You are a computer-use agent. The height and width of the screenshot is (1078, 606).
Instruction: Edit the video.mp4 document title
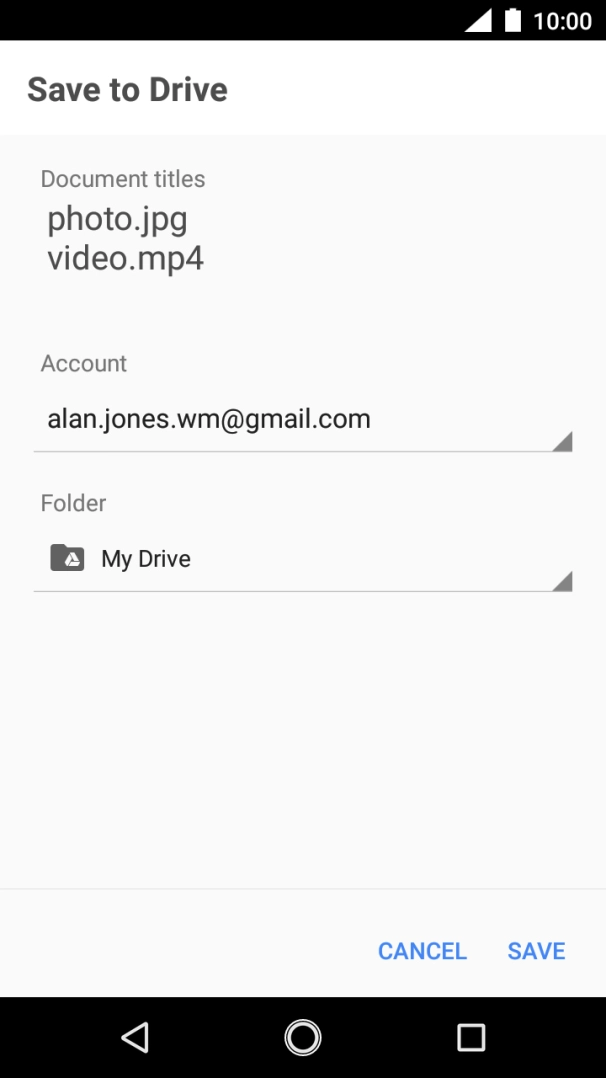tap(126, 259)
